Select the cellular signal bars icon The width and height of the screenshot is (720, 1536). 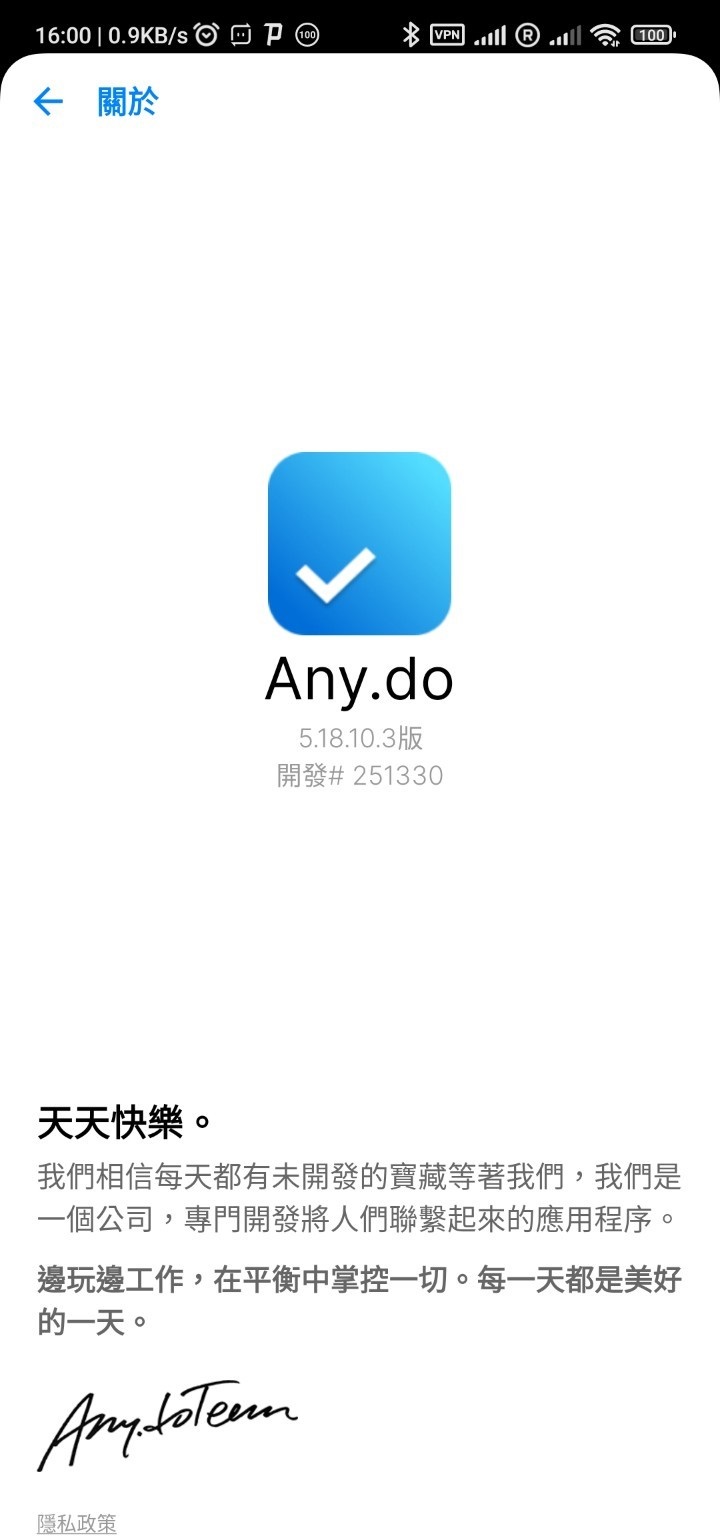[491, 33]
